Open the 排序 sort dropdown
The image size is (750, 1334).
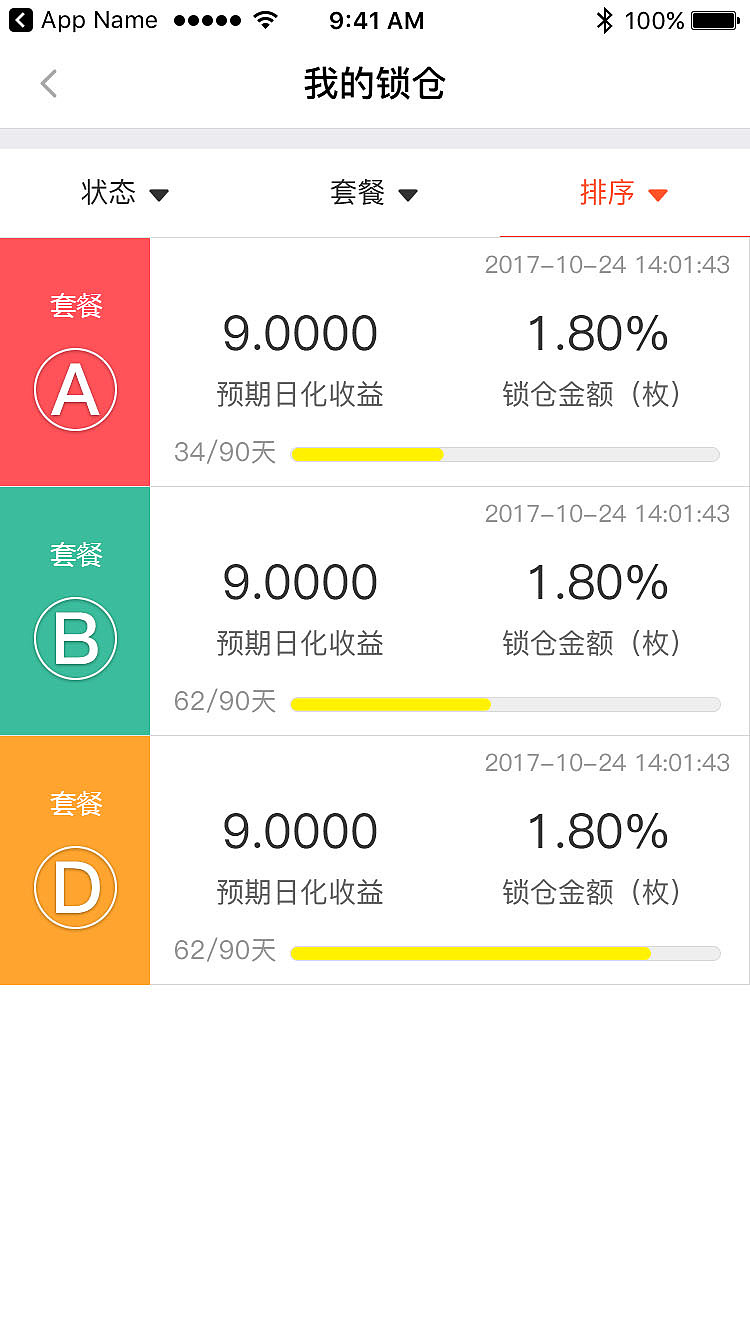click(624, 193)
